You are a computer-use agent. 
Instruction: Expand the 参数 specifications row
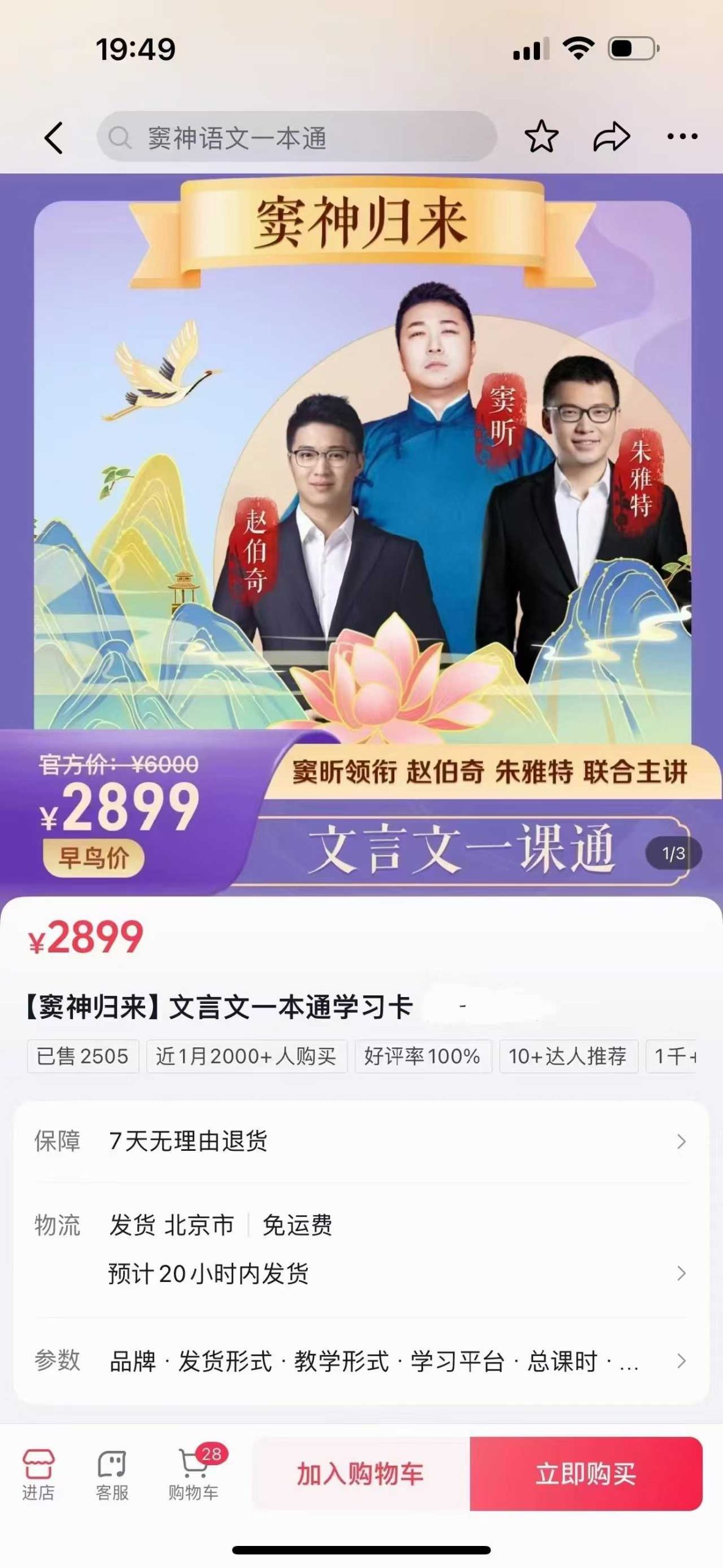pyautogui.click(x=361, y=1361)
